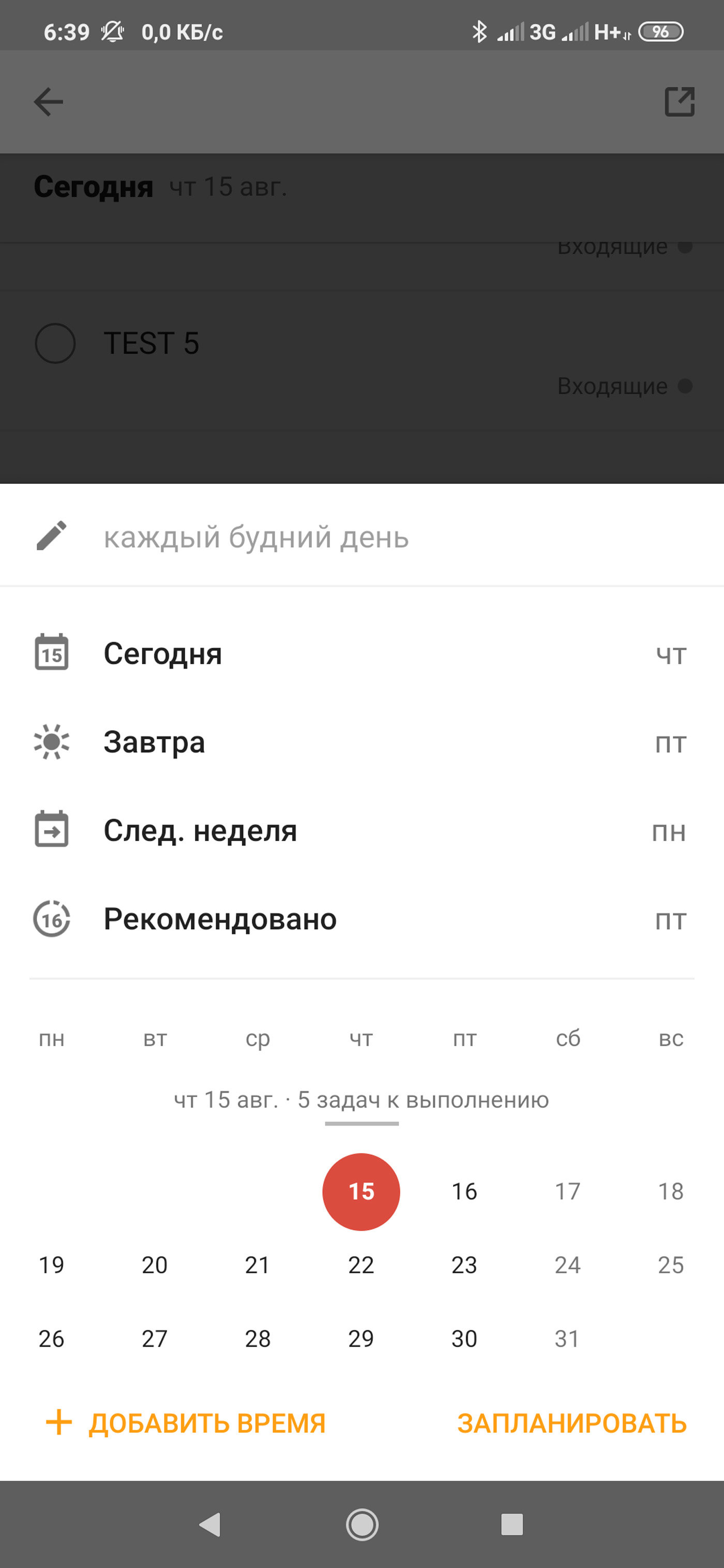724x1568 pixels.
Task: Choose the 31st in the calendar
Action: point(567,1338)
